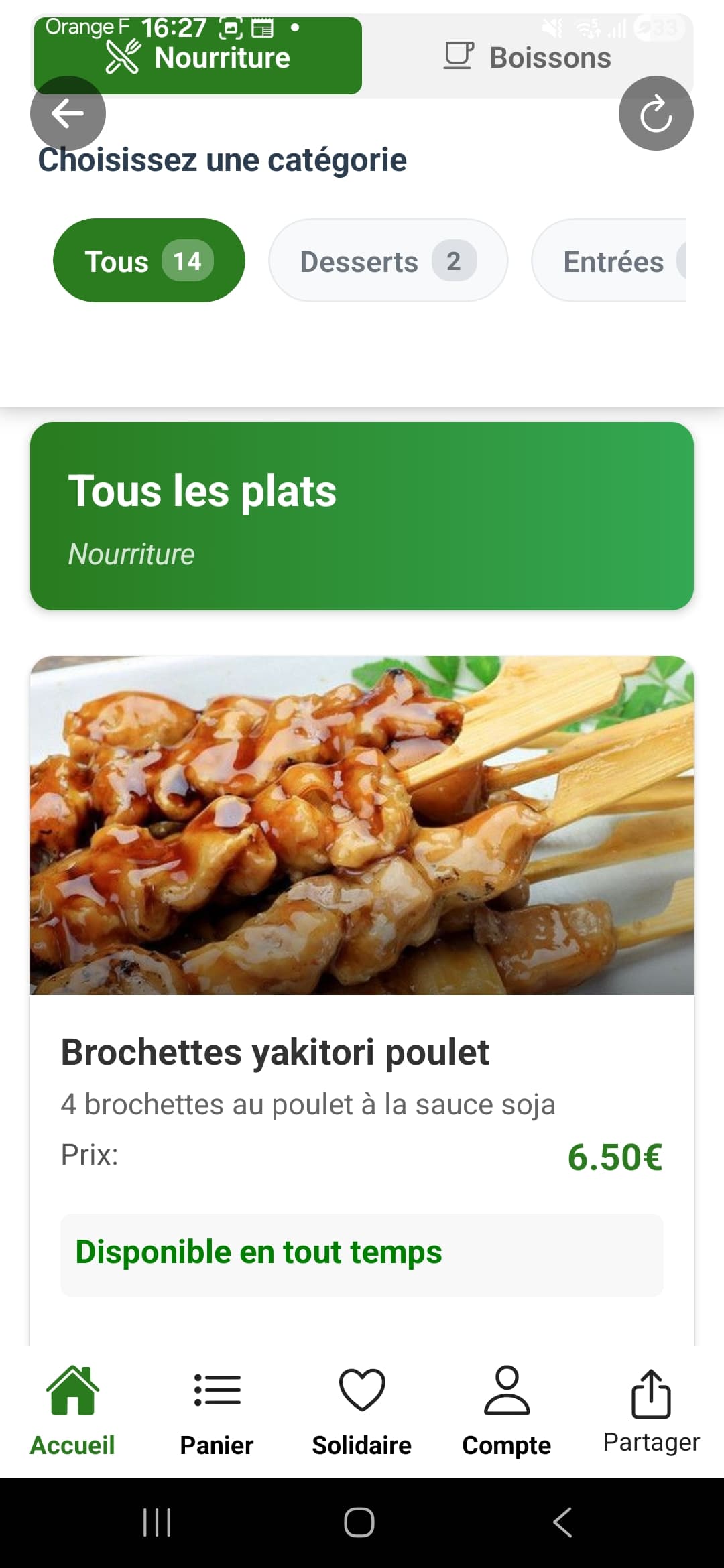
Task: Tap the back arrow at top left
Action: tap(67, 113)
